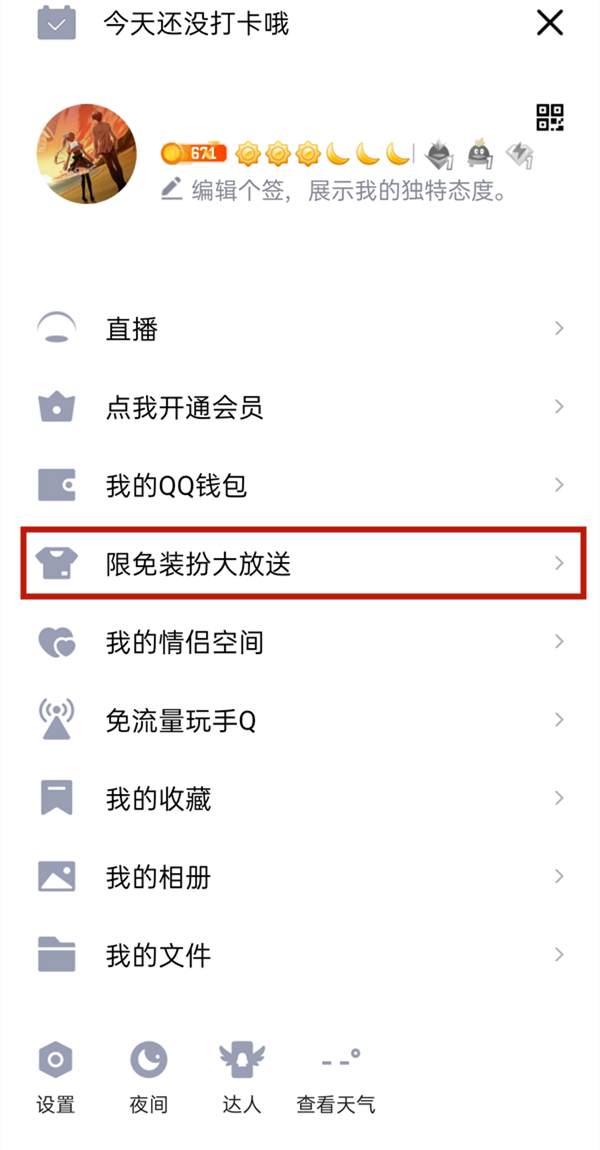Close the side drawer with X
600x1150 pixels.
point(550,23)
